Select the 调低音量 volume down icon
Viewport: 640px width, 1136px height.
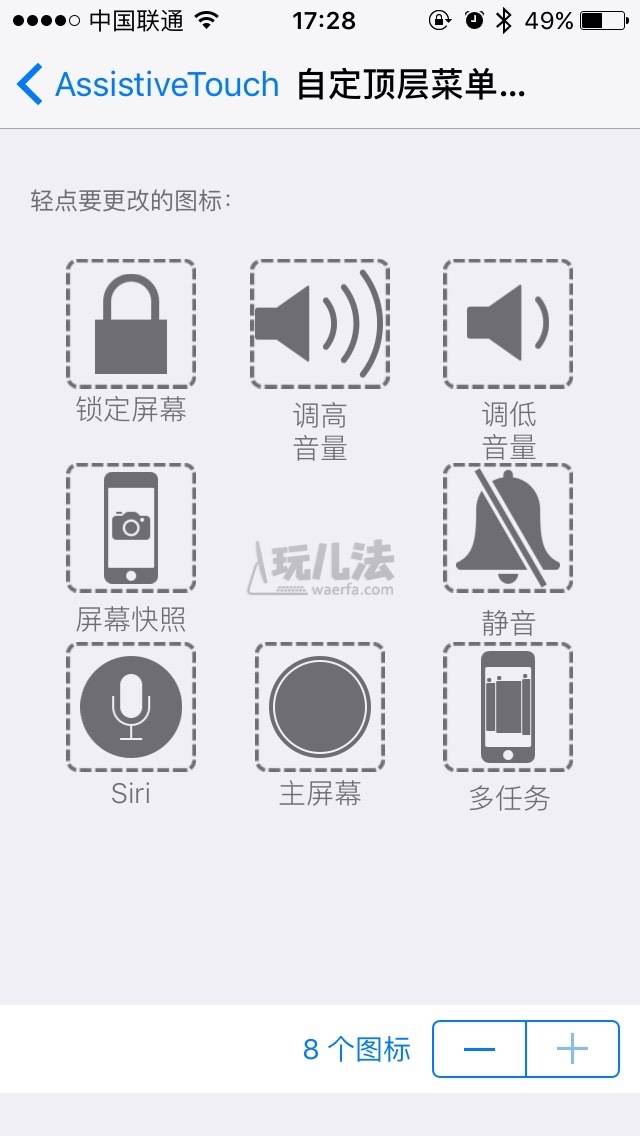[x=508, y=324]
